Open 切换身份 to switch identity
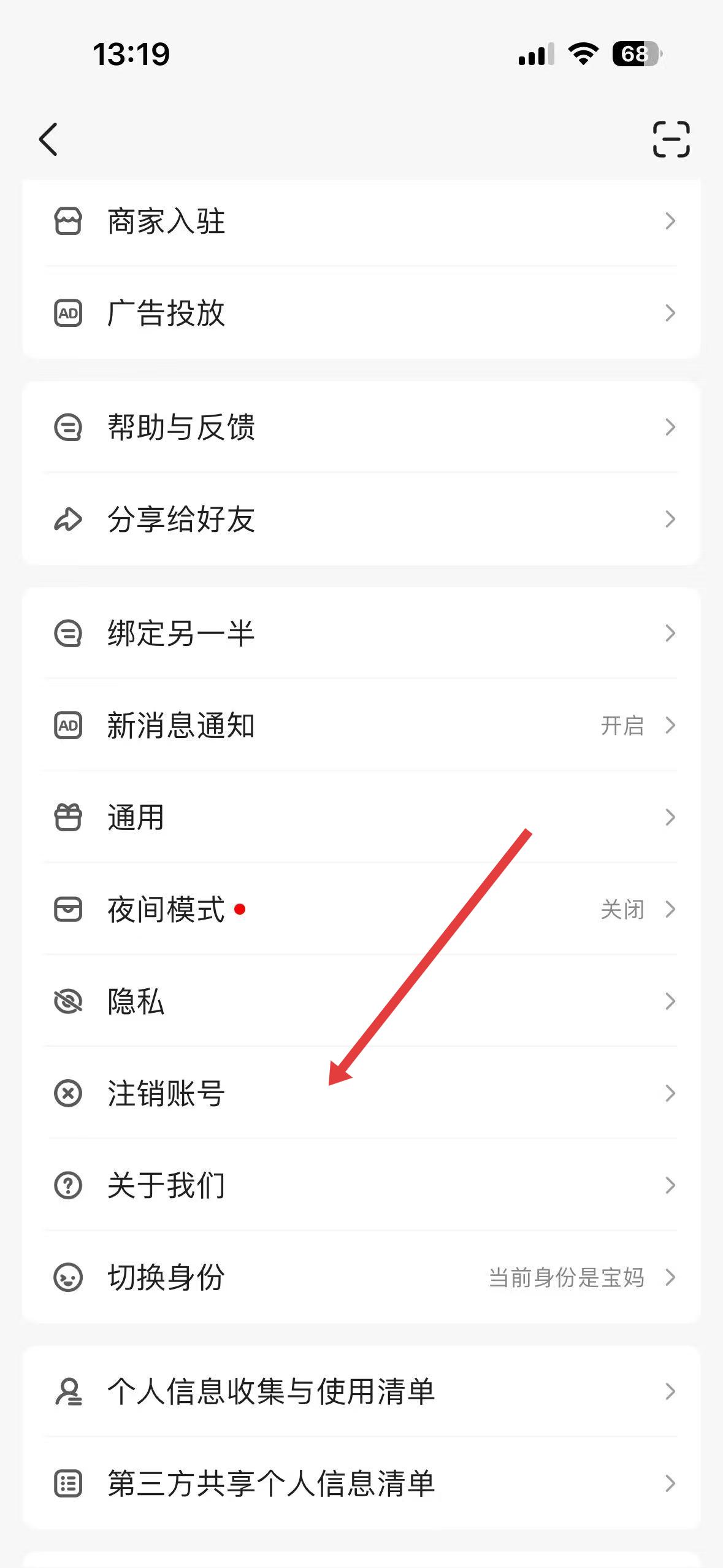This screenshot has height=1568, width=723. pos(361,1277)
